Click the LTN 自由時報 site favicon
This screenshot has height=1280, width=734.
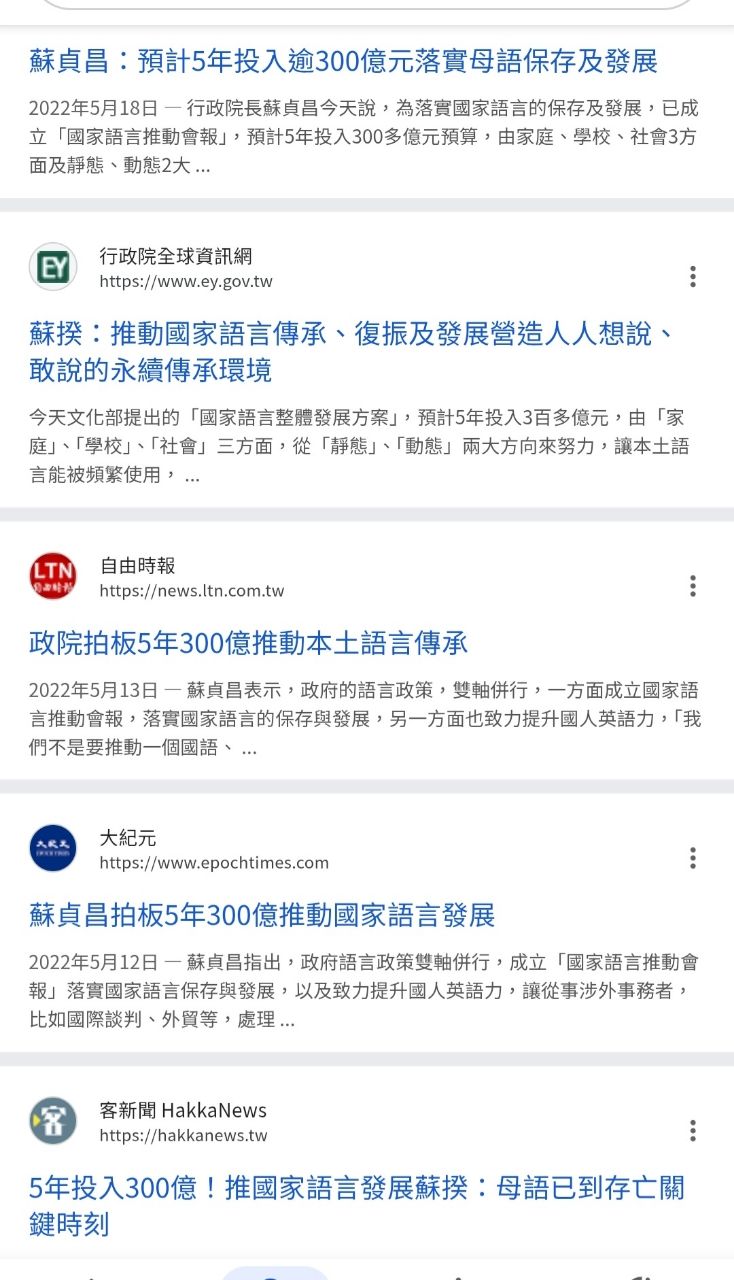pyautogui.click(x=52, y=576)
